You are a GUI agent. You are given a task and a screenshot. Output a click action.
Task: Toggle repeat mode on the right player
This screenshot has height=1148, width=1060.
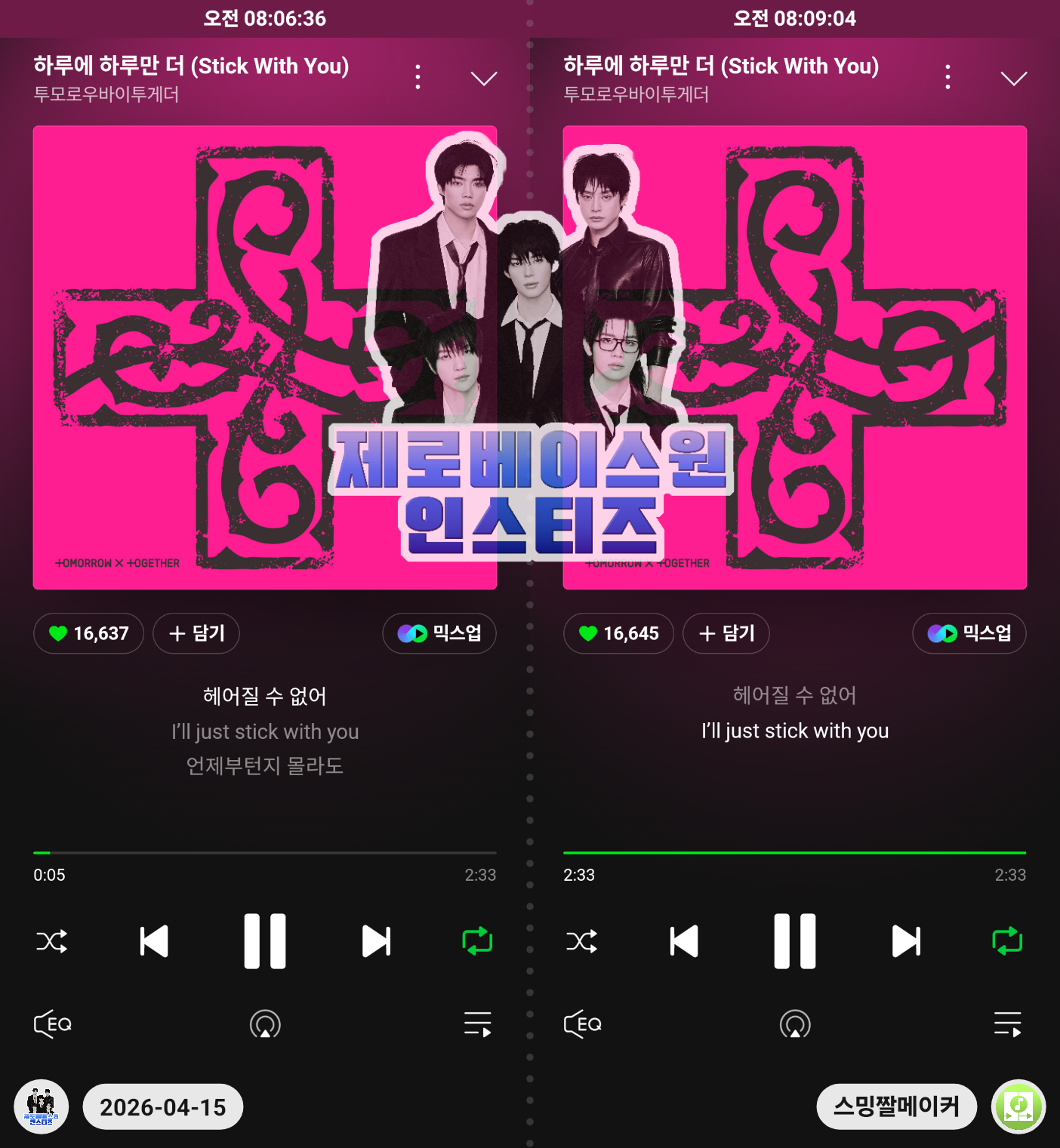coord(1007,940)
